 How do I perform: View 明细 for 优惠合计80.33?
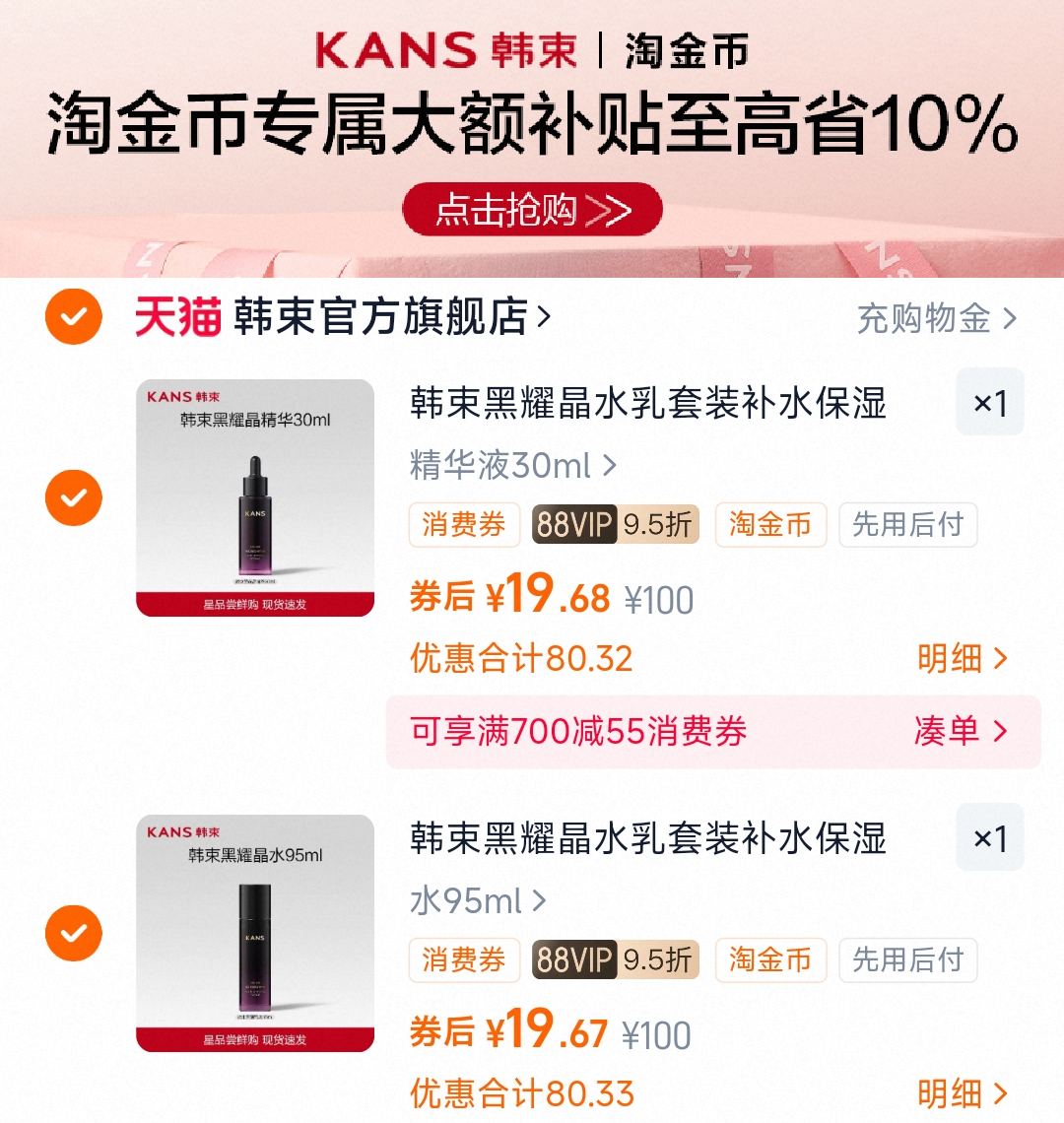point(962,1093)
